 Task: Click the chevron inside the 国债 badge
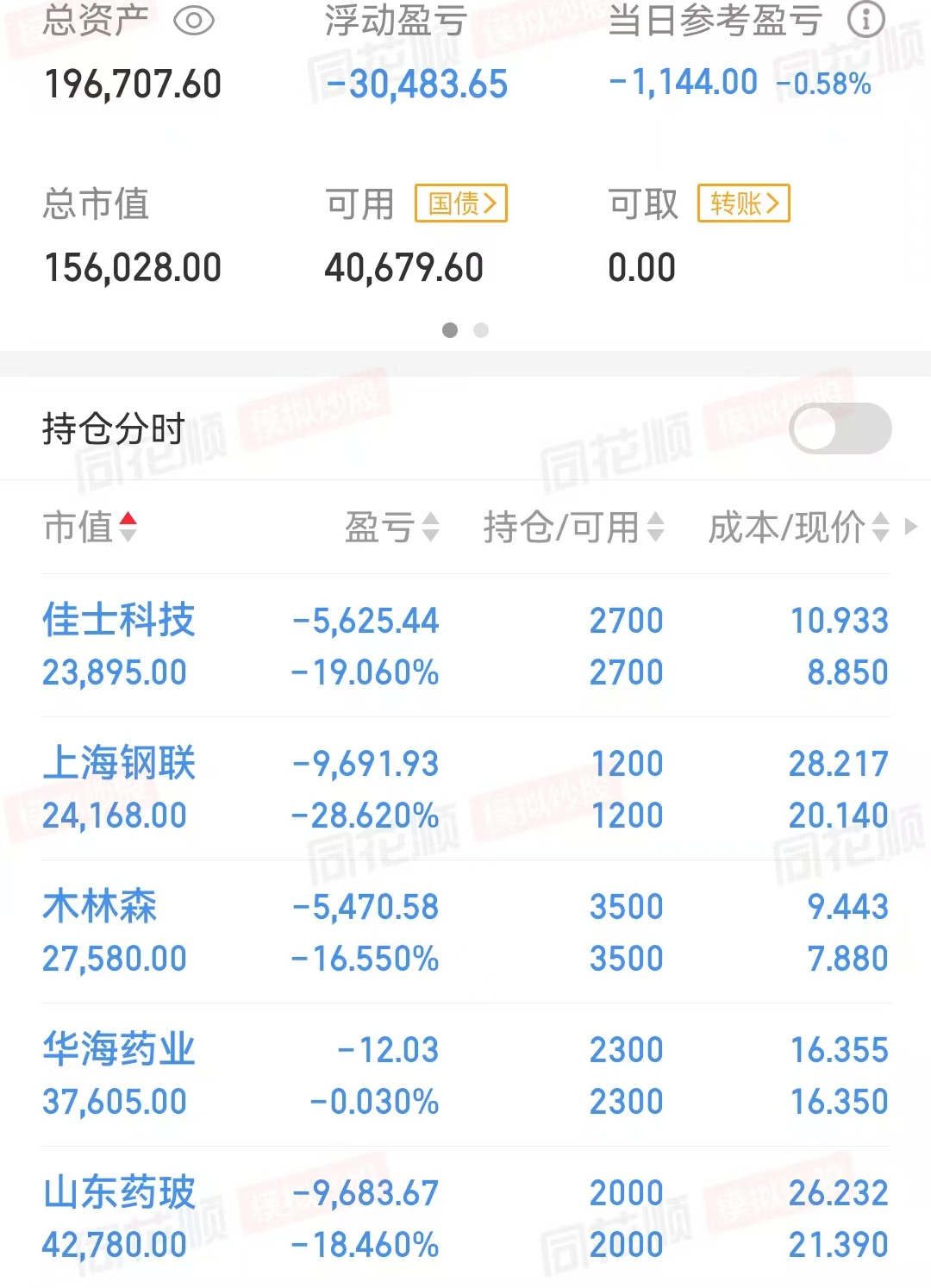pos(491,203)
